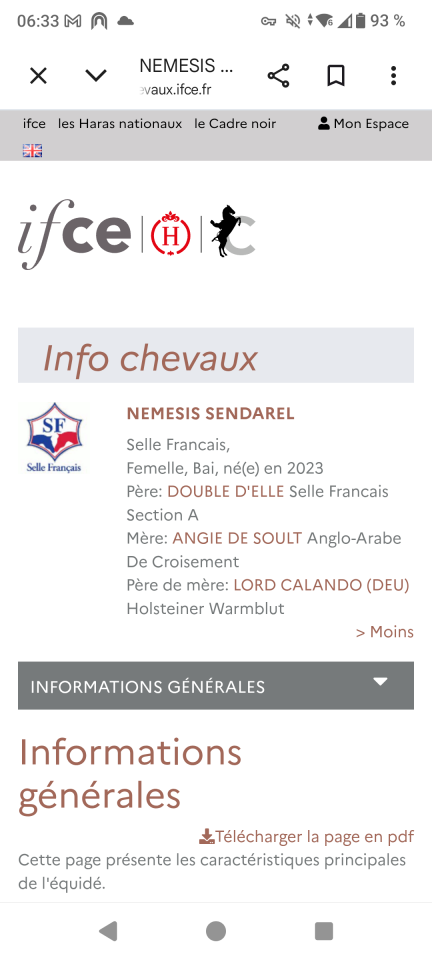Open Mon Espace account area
The image size is (432, 960).
363,124
